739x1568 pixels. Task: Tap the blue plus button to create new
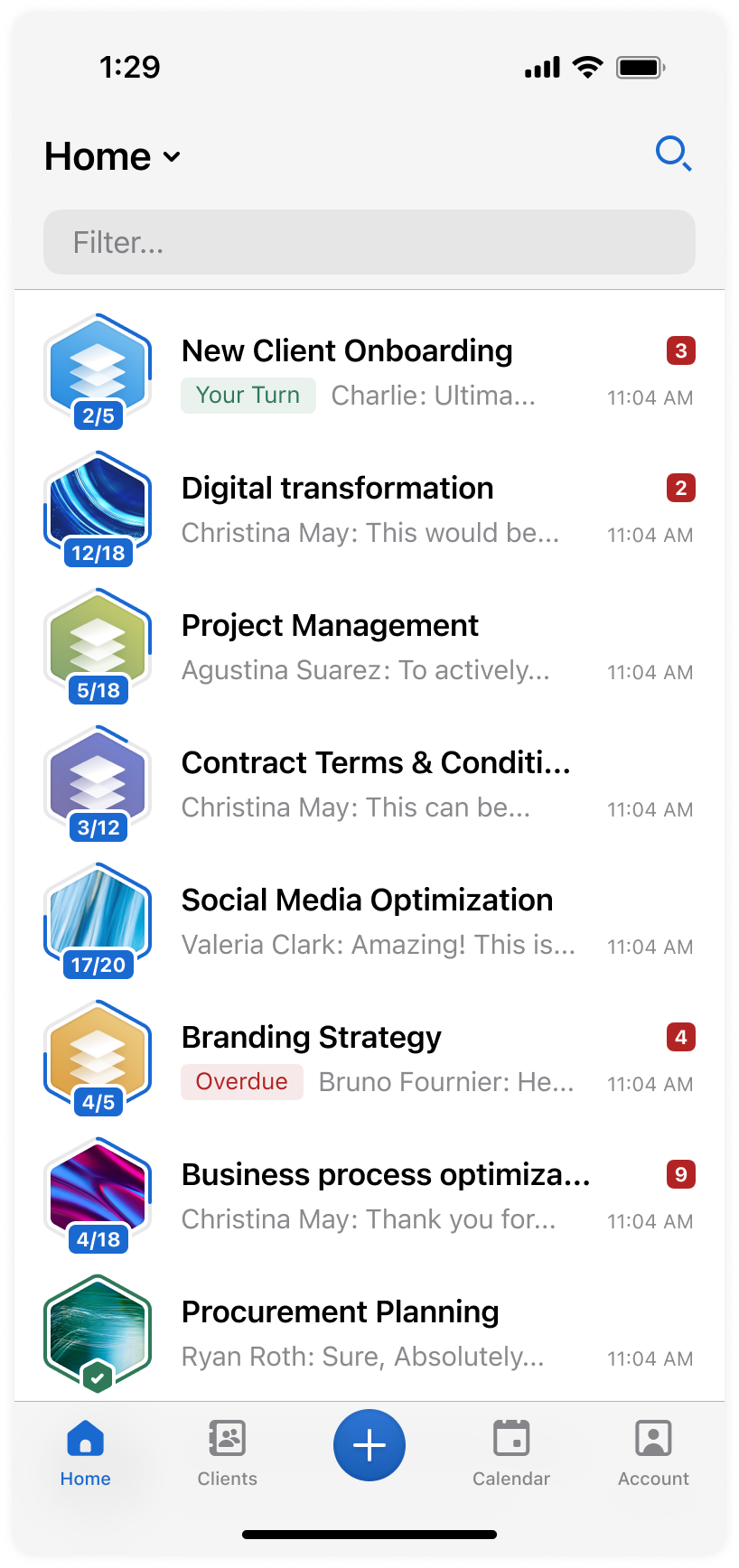(x=369, y=1445)
